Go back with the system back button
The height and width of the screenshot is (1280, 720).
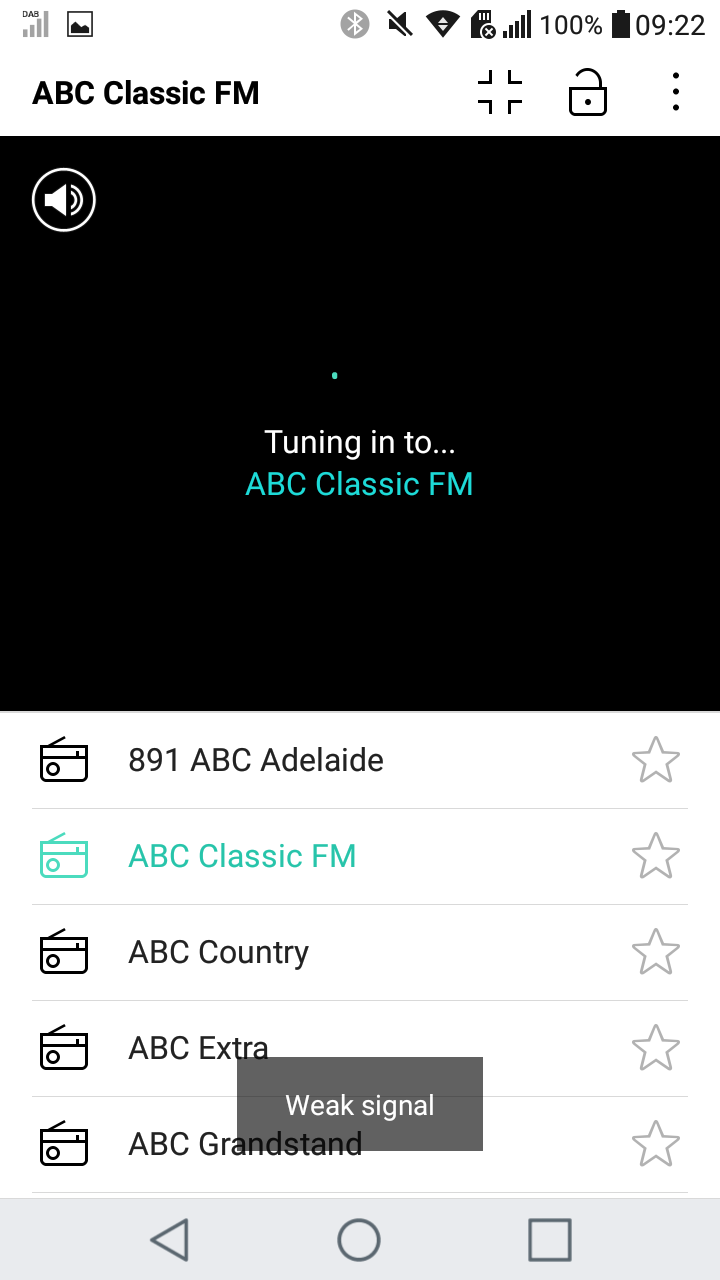click(170, 1240)
